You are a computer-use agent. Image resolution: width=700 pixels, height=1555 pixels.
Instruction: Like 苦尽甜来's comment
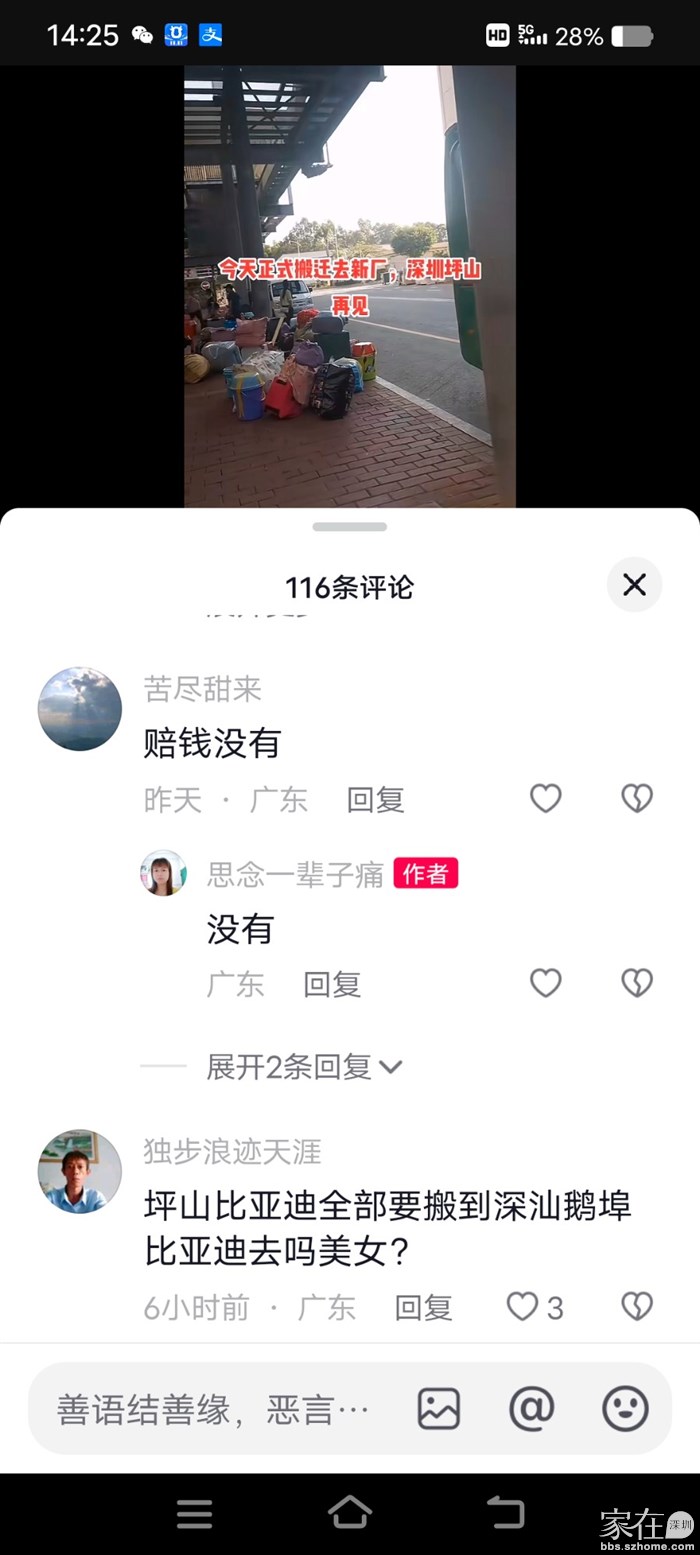pyautogui.click(x=545, y=798)
